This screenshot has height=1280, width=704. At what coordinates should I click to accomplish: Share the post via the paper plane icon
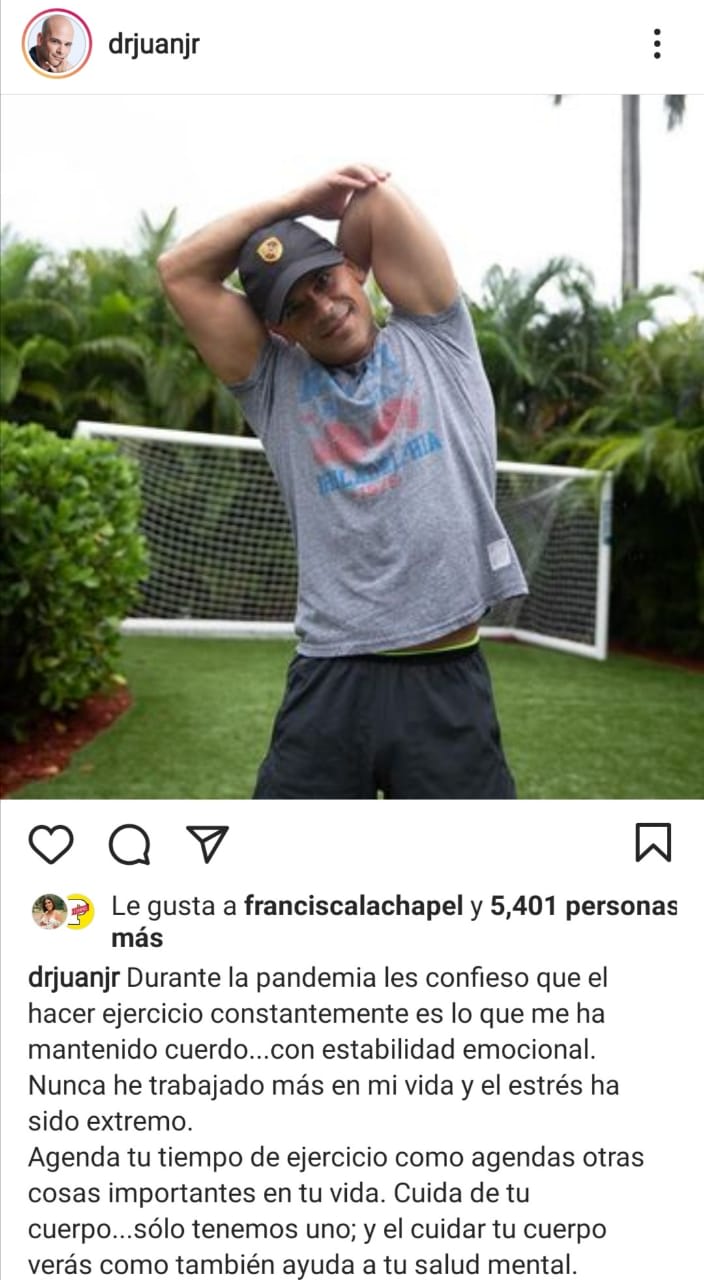208,844
